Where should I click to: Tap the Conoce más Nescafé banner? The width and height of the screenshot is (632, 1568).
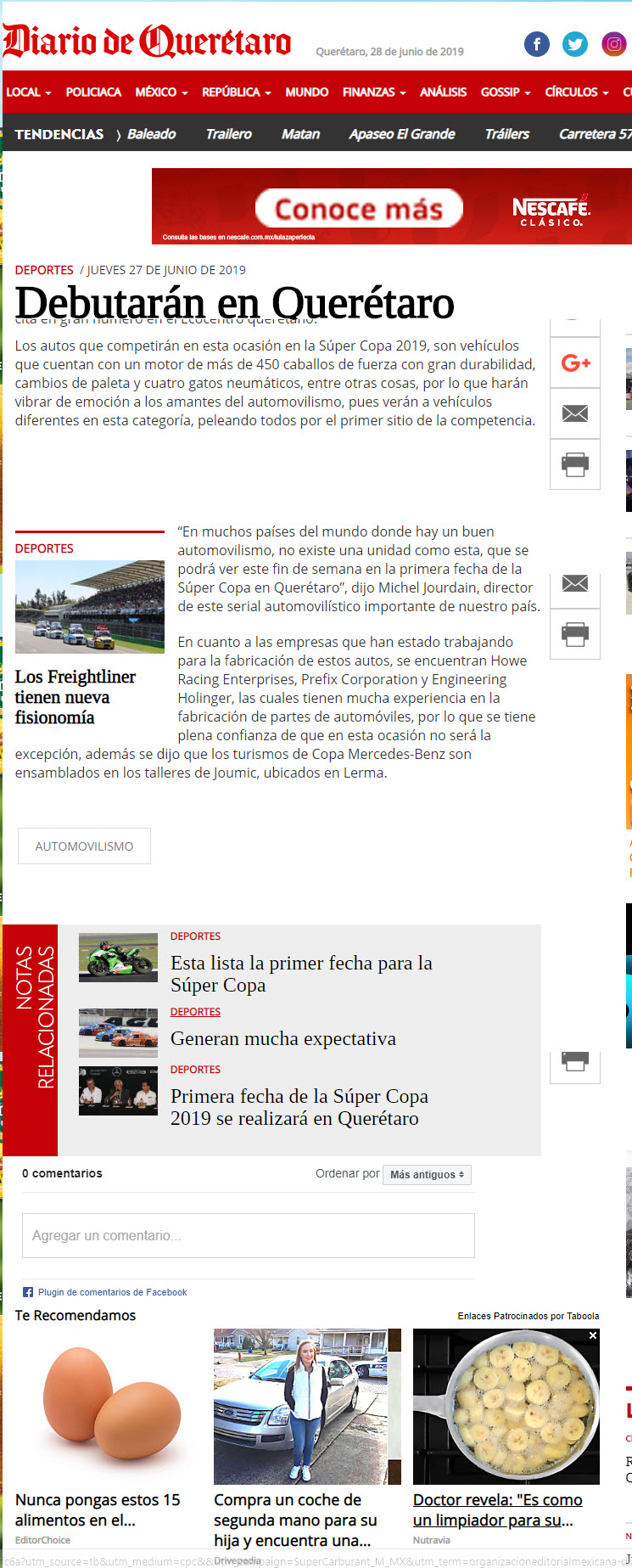point(391,206)
